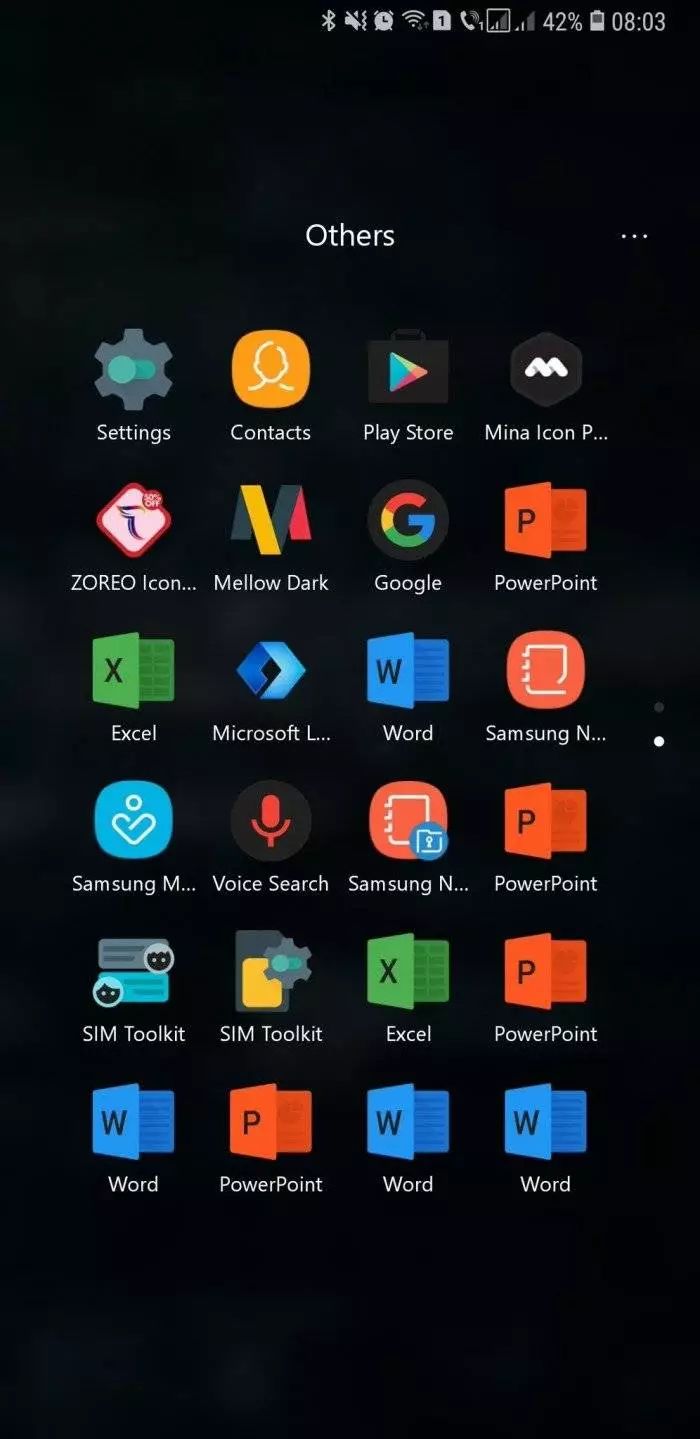Launch Mellow Dark

coord(270,520)
